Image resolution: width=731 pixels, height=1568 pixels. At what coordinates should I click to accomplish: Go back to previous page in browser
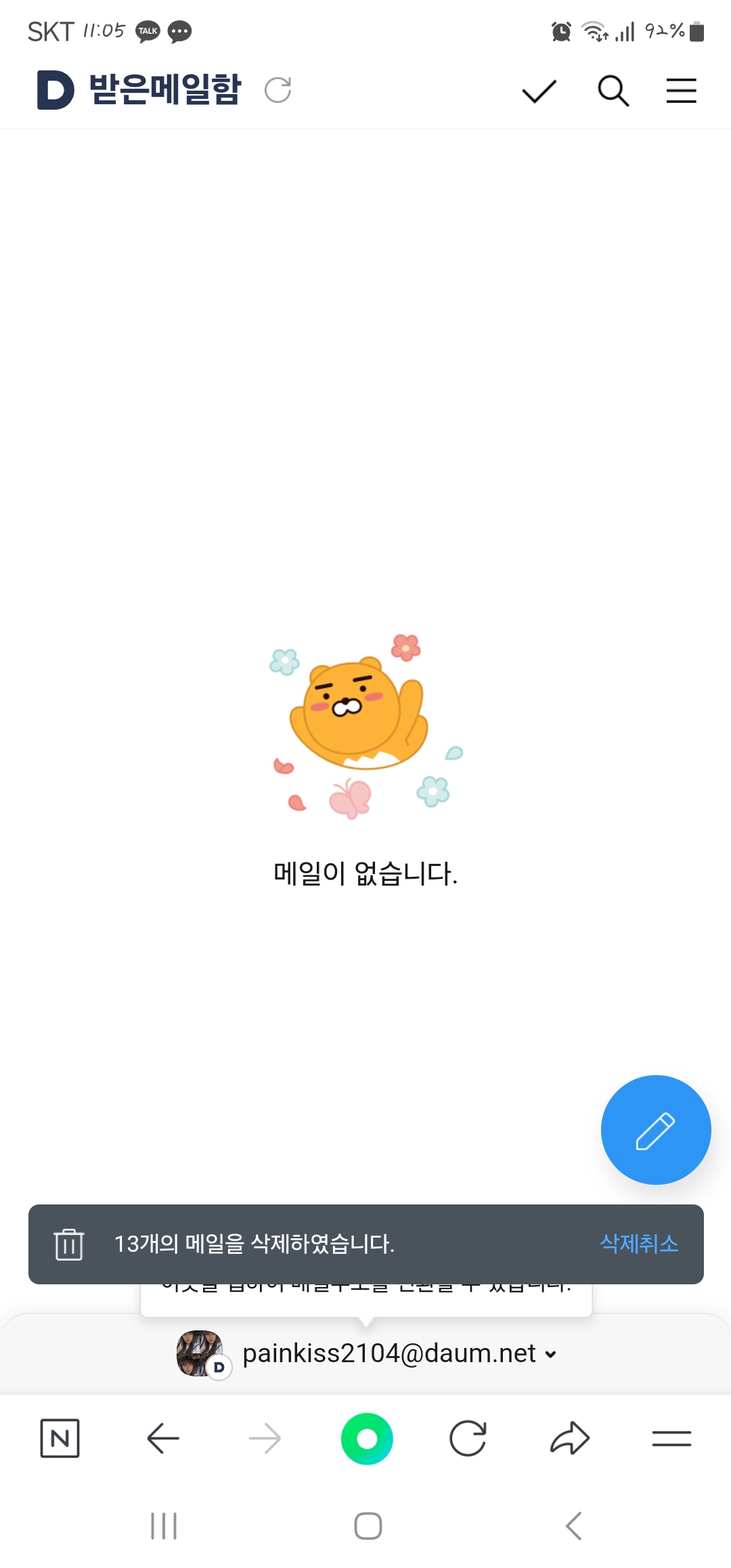click(x=163, y=1438)
